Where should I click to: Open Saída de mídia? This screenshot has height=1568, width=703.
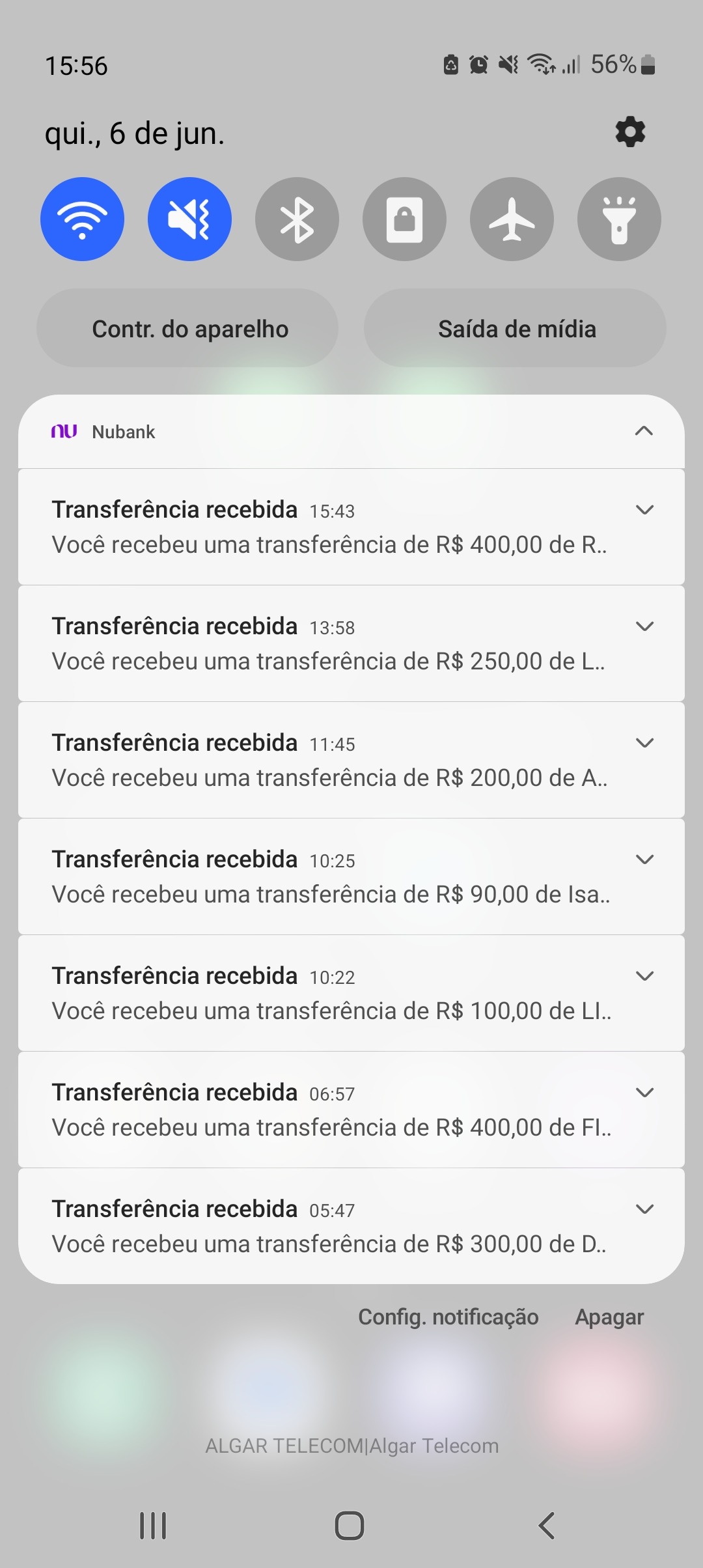tap(515, 328)
